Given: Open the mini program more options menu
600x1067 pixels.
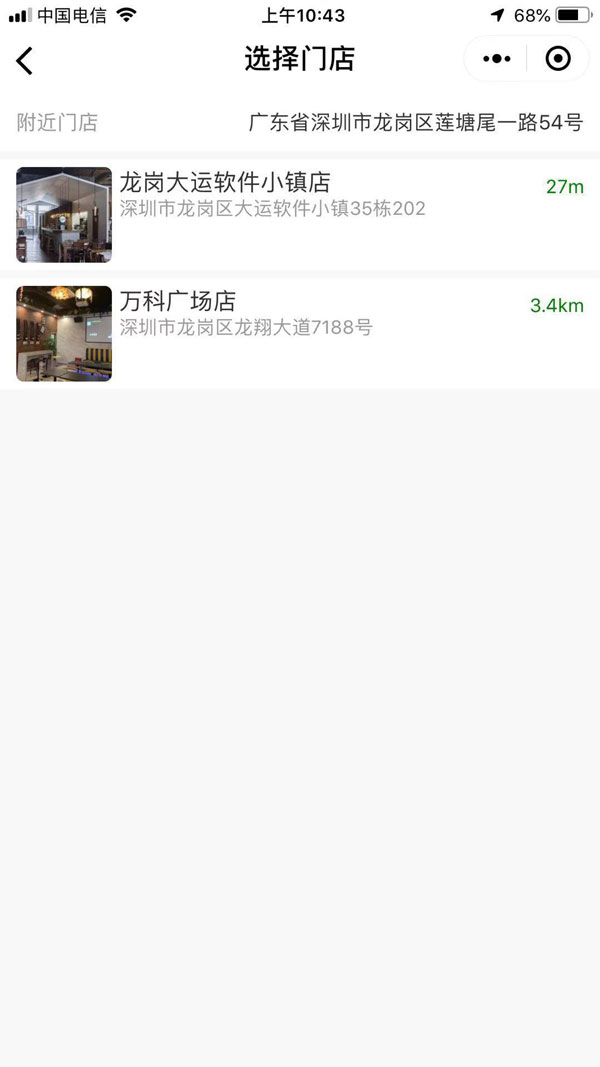Looking at the screenshot, I should [x=496, y=59].
